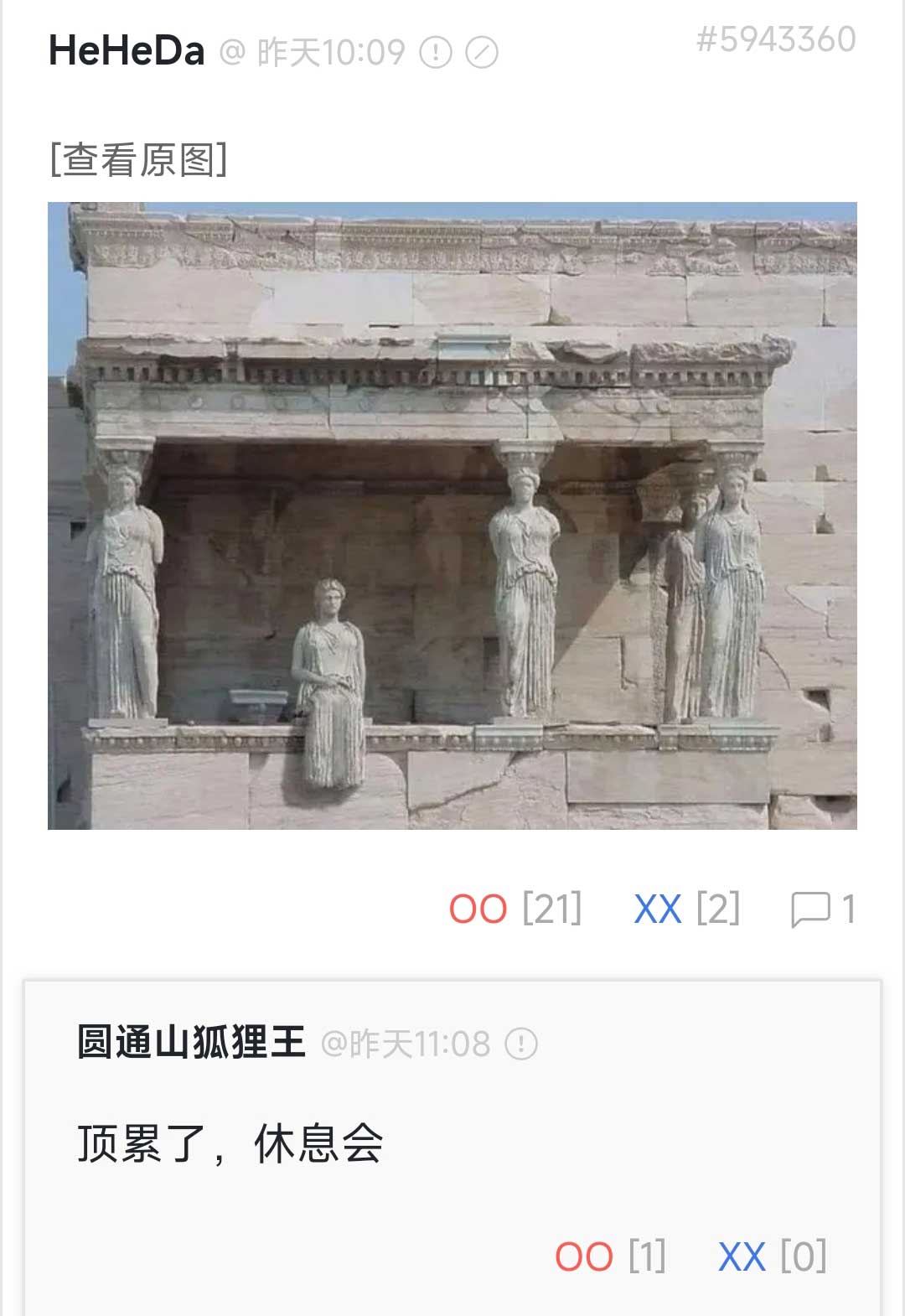Open post number #5943360
This screenshot has width=905, height=1316.
coord(776,39)
